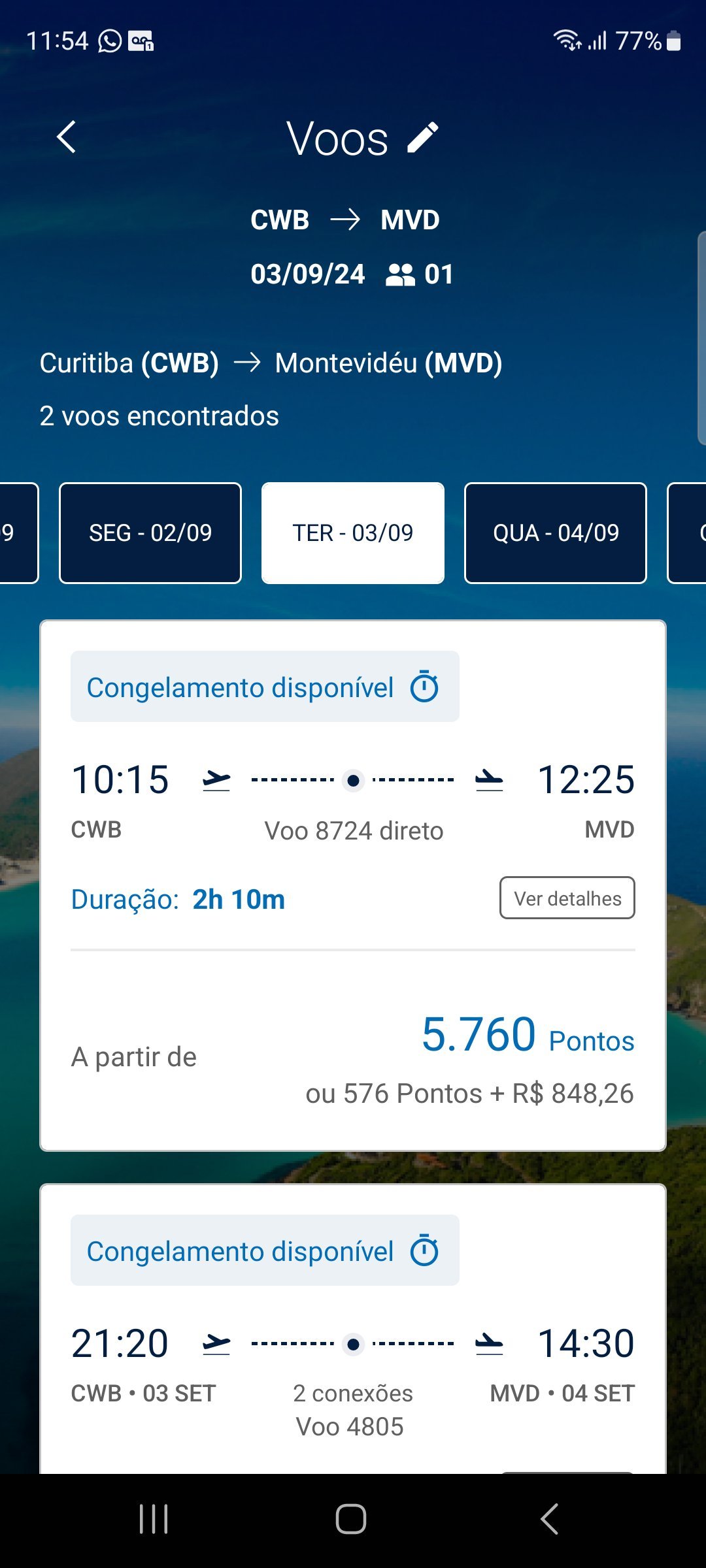Viewport: 706px width, 1568px height.
Task: Select the SEG - 02/09 date
Action: [150, 533]
